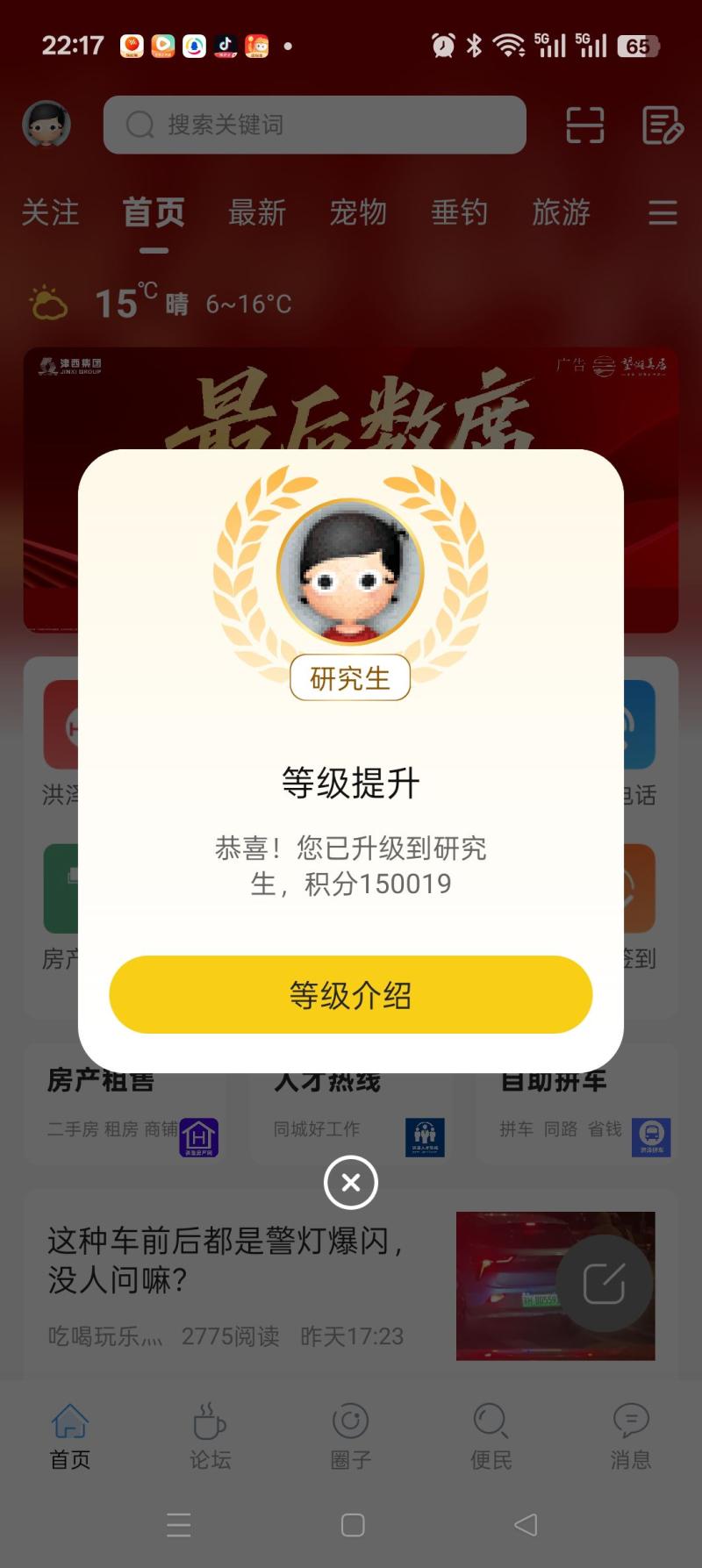Switch to the 最新 tab
The image size is (702, 1568).
pyautogui.click(x=257, y=212)
